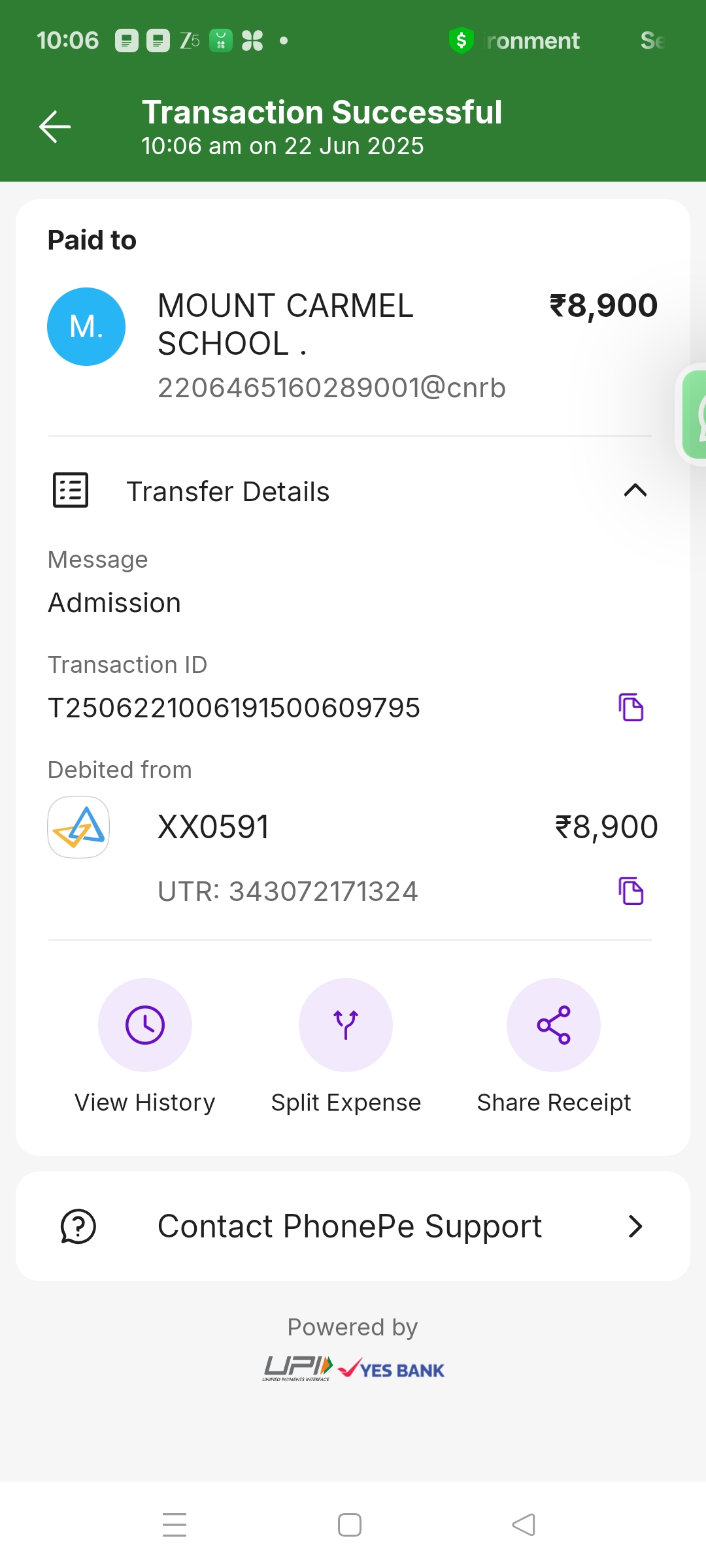Viewport: 706px width, 1568px height.
Task: Copy the UTR number
Action: point(631,891)
